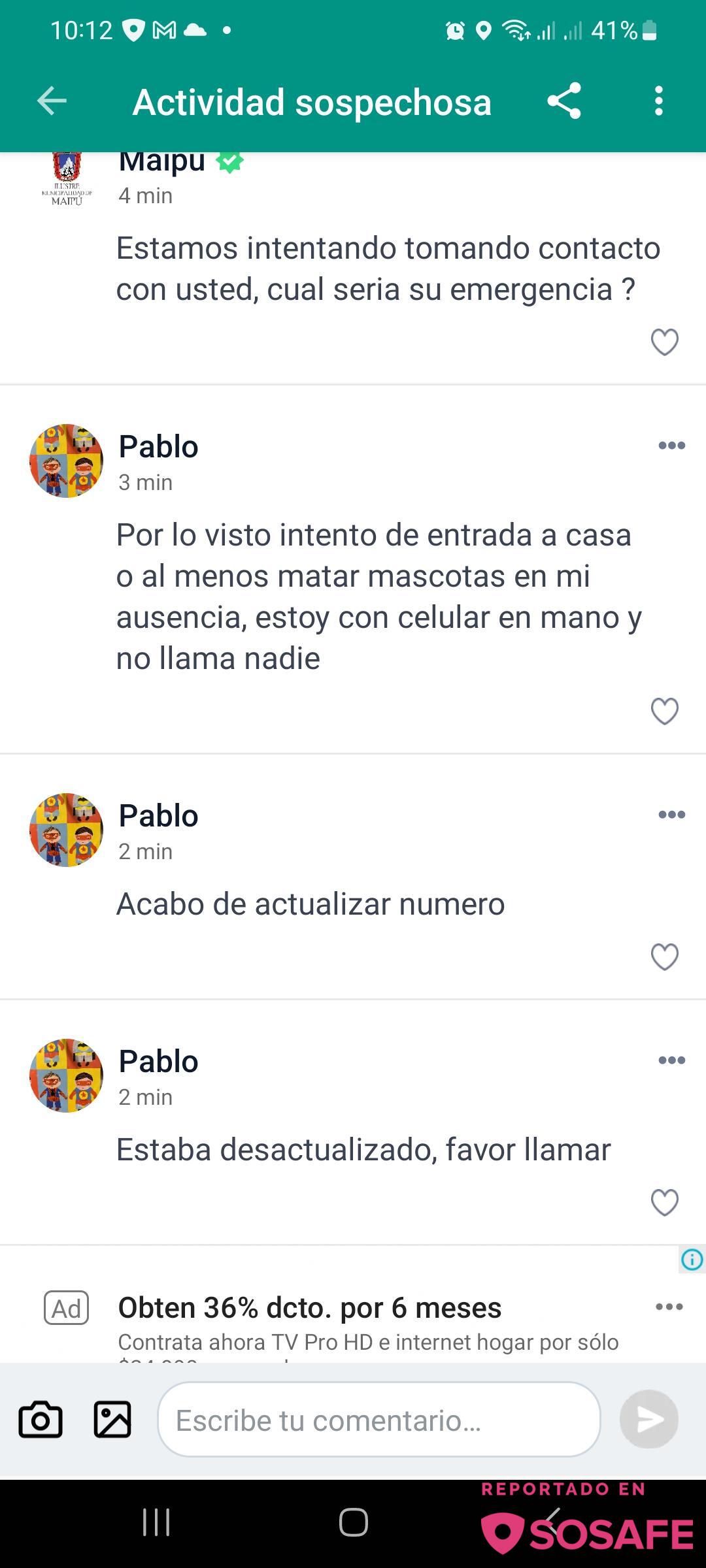This screenshot has width=706, height=1568.
Task: Open the app bar overflow menu
Action: (x=658, y=101)
